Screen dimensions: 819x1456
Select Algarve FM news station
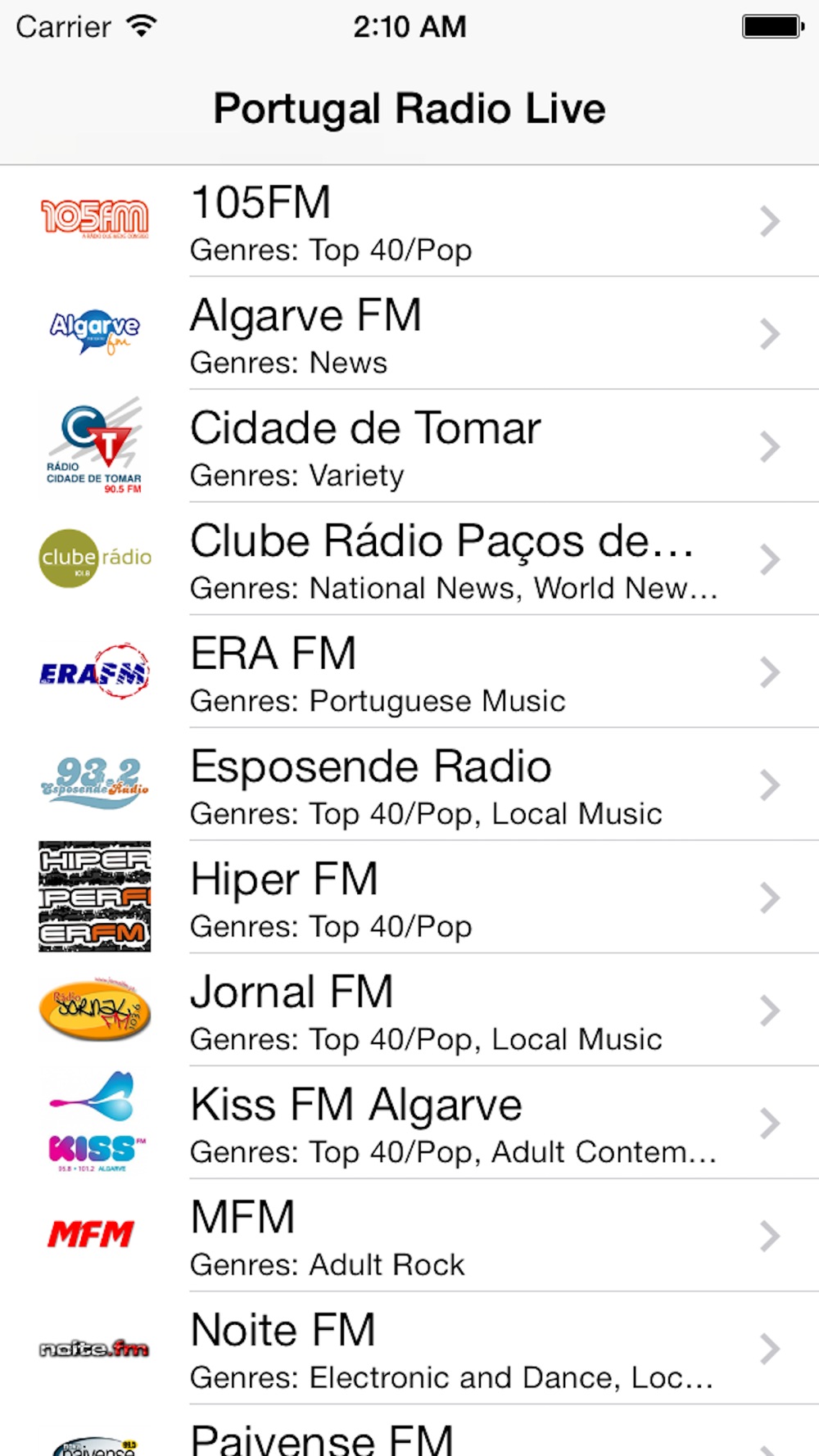pyautogui.click(x=409, y=333)
